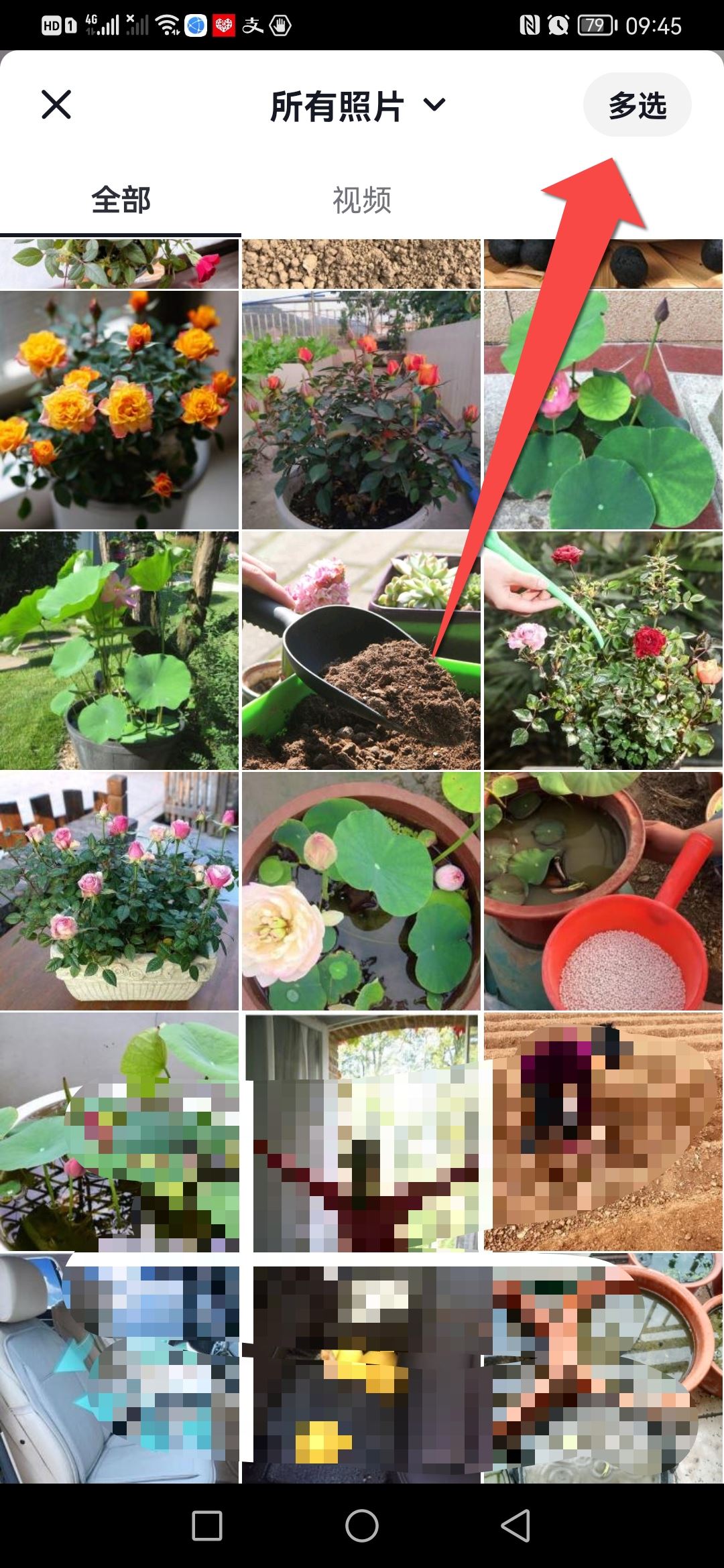Go back using the system navigation button
Image resolution: width=724 pixels, height=1568 pixels.
point(516,1526)
